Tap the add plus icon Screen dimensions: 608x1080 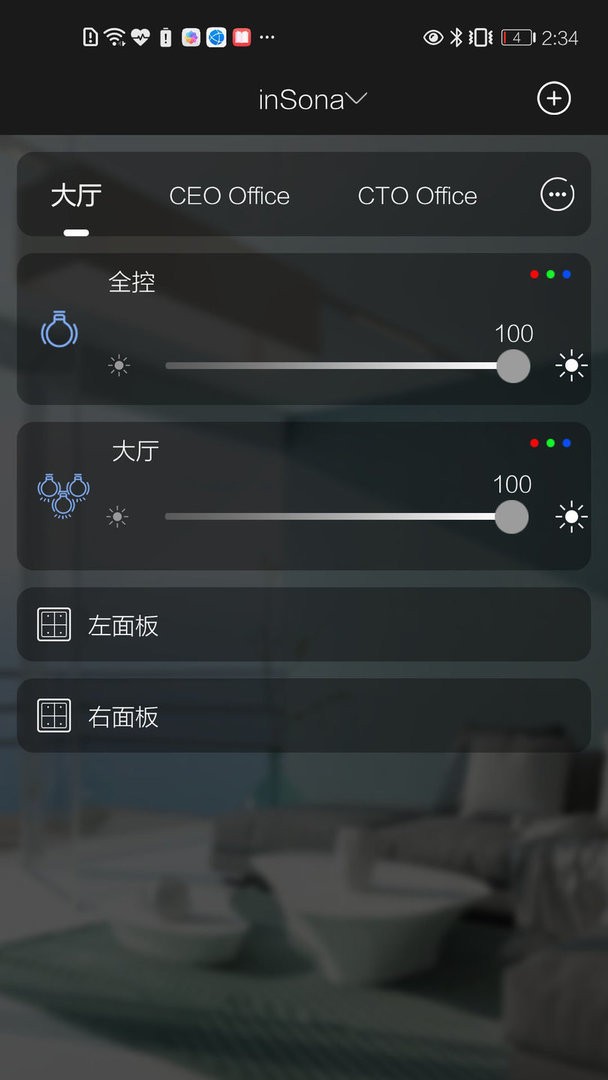[554, 98]
